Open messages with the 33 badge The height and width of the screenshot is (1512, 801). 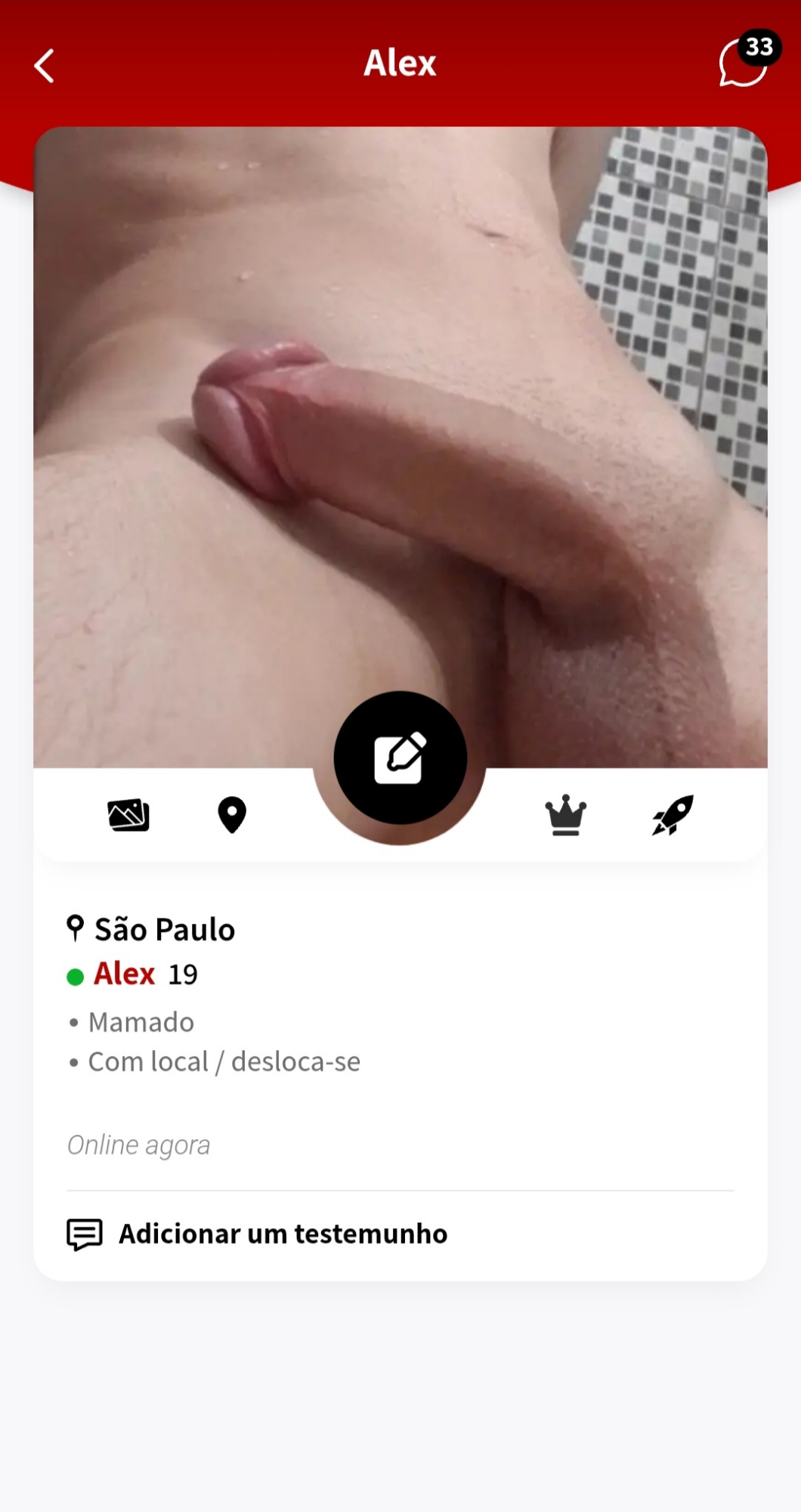[744, 62]
